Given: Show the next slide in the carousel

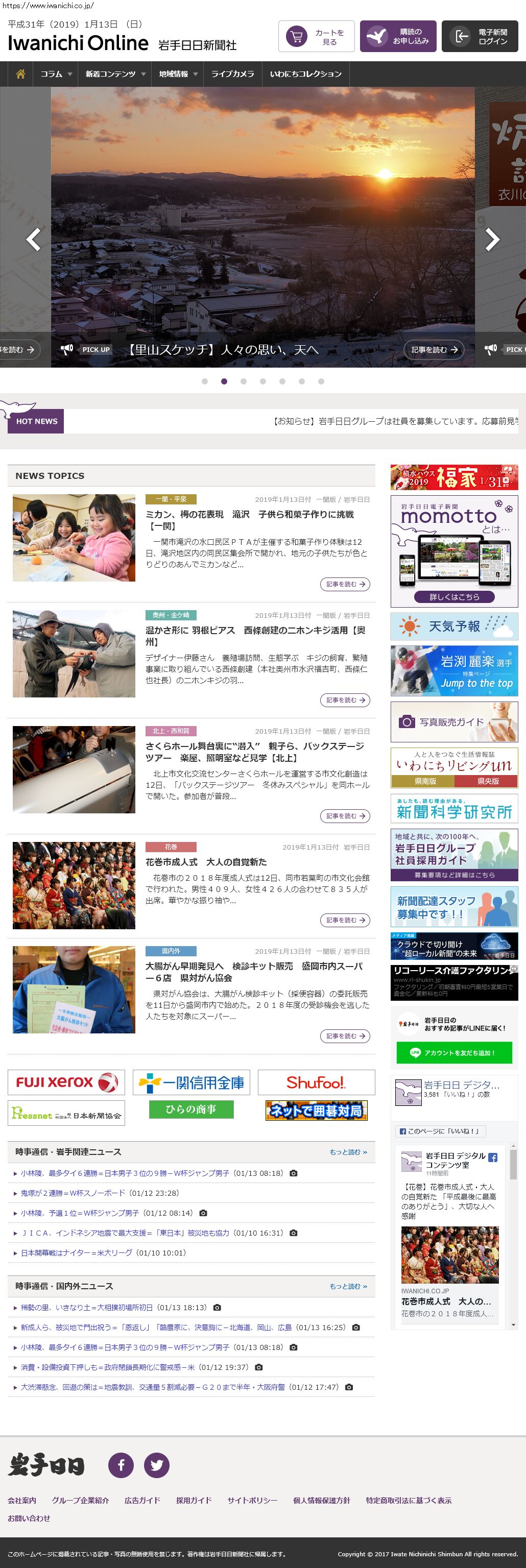Looking at the screenshot, I should coord(492,239).
